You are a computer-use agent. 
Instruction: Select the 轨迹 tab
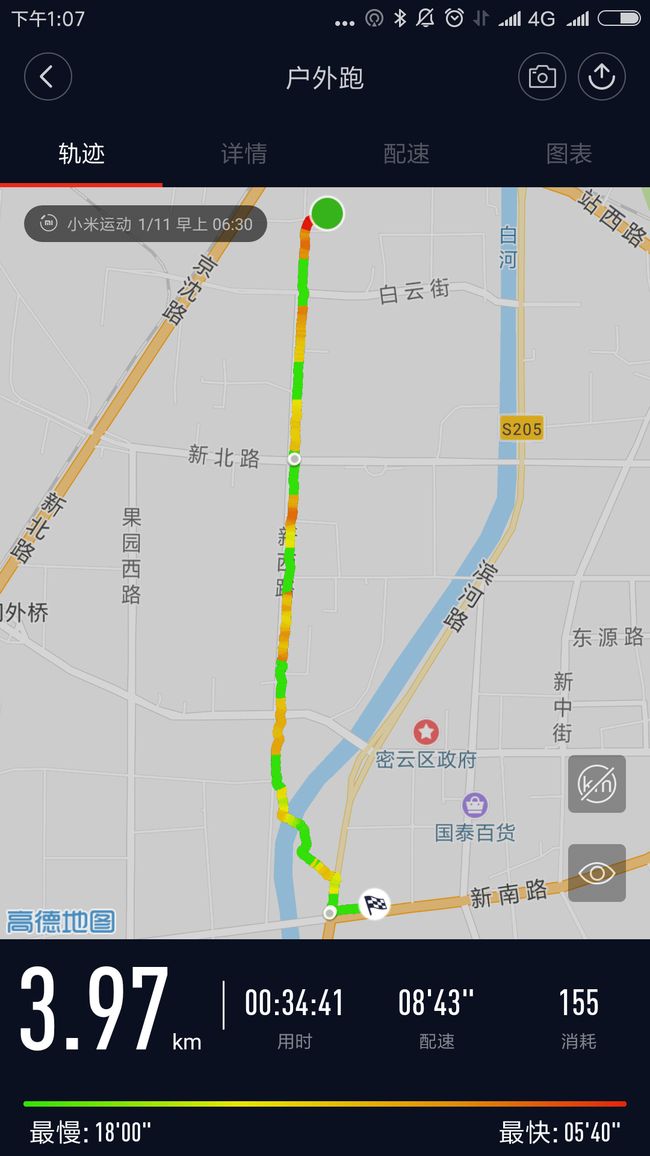pos(81,153)
